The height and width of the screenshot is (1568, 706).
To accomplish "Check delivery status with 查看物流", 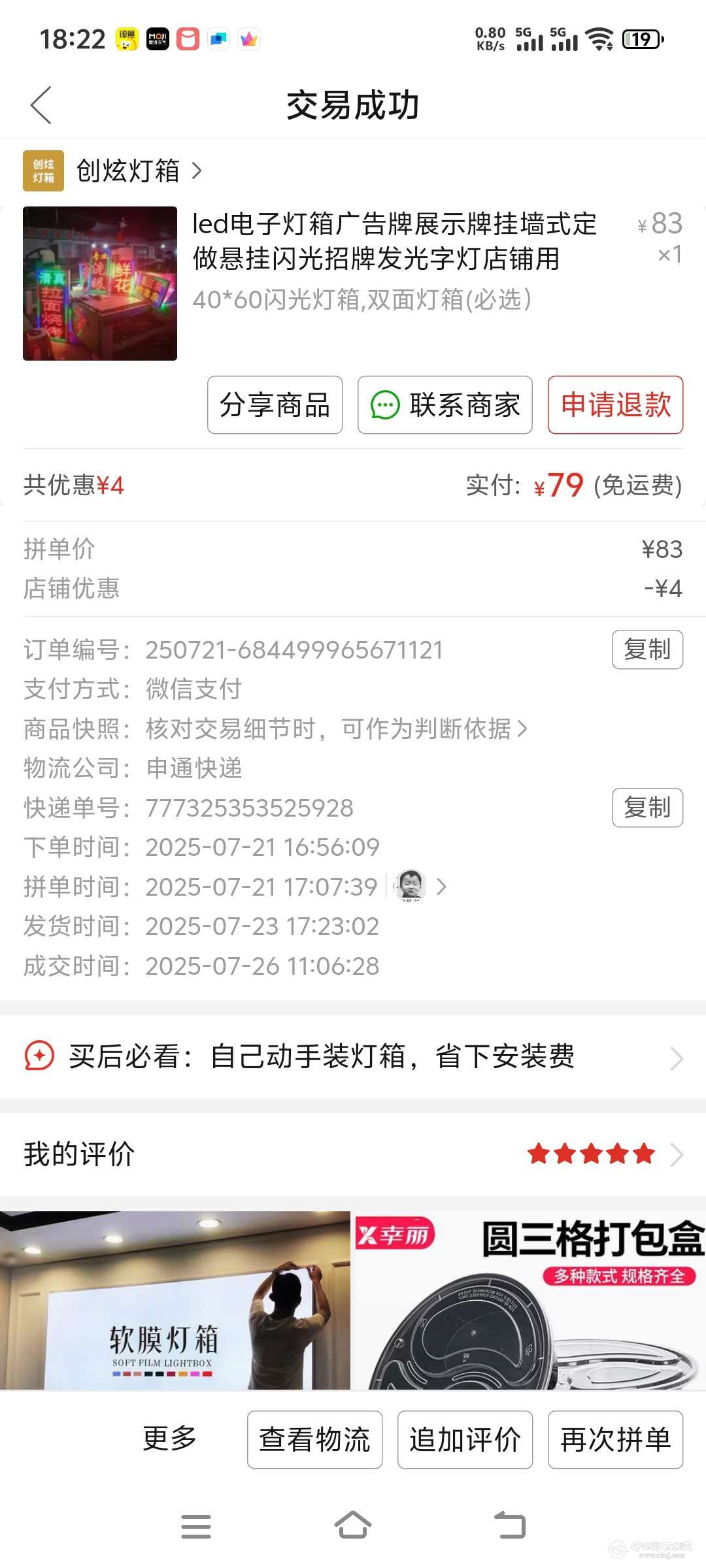I will (314, 1439).
